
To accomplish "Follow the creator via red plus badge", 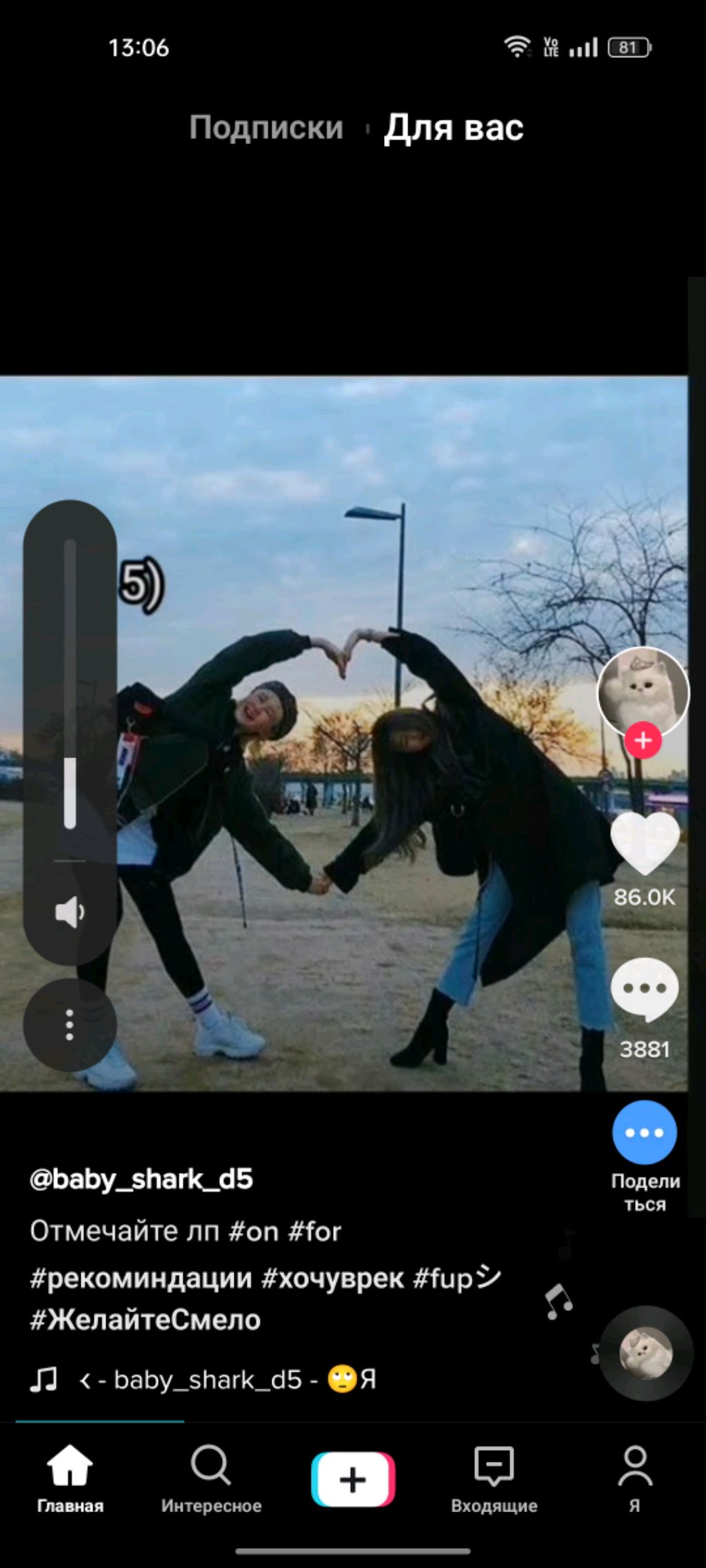I will pyautogui.click(x=643, y=741).
